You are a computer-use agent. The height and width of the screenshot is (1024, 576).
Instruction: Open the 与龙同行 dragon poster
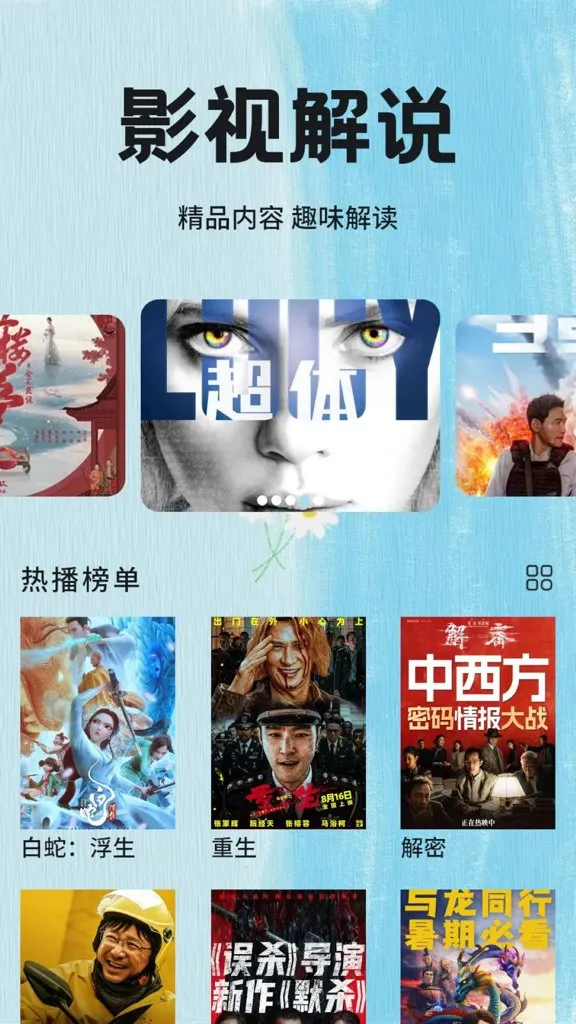[x=478, y=957]
